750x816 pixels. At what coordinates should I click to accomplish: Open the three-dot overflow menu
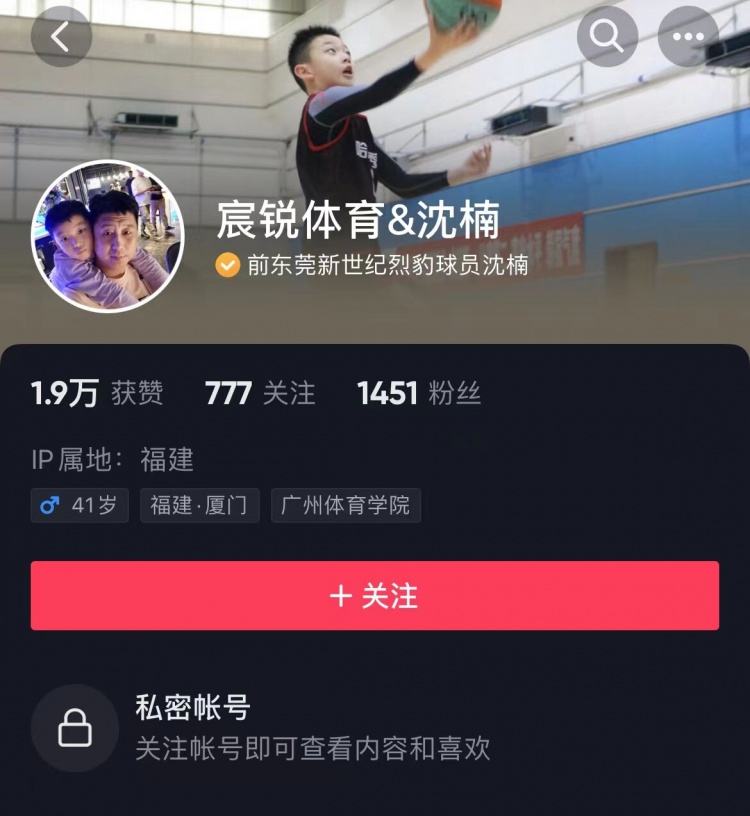[688, 37]
